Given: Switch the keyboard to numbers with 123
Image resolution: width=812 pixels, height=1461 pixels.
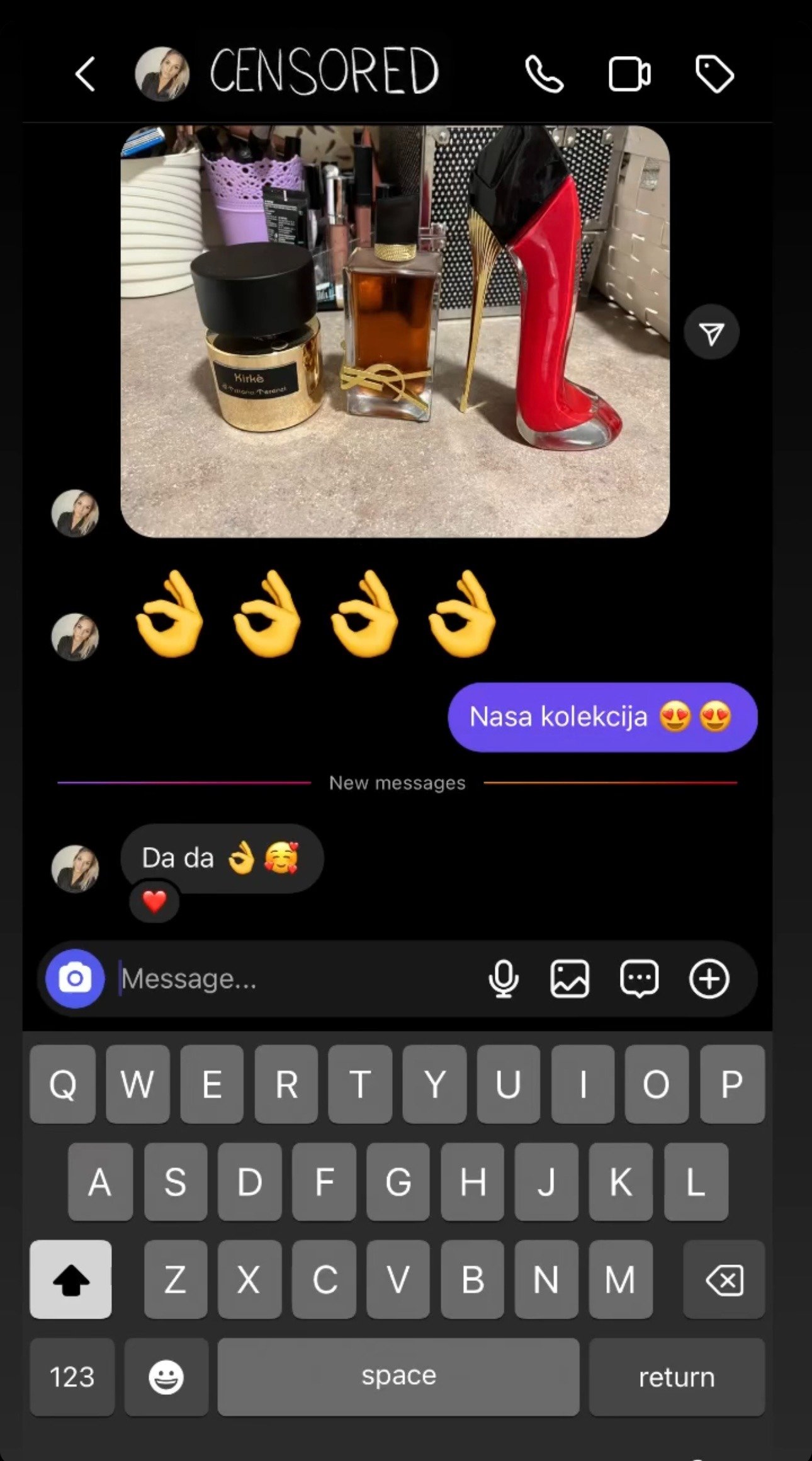Looking at the screenshot, I should coord(72,1377).
